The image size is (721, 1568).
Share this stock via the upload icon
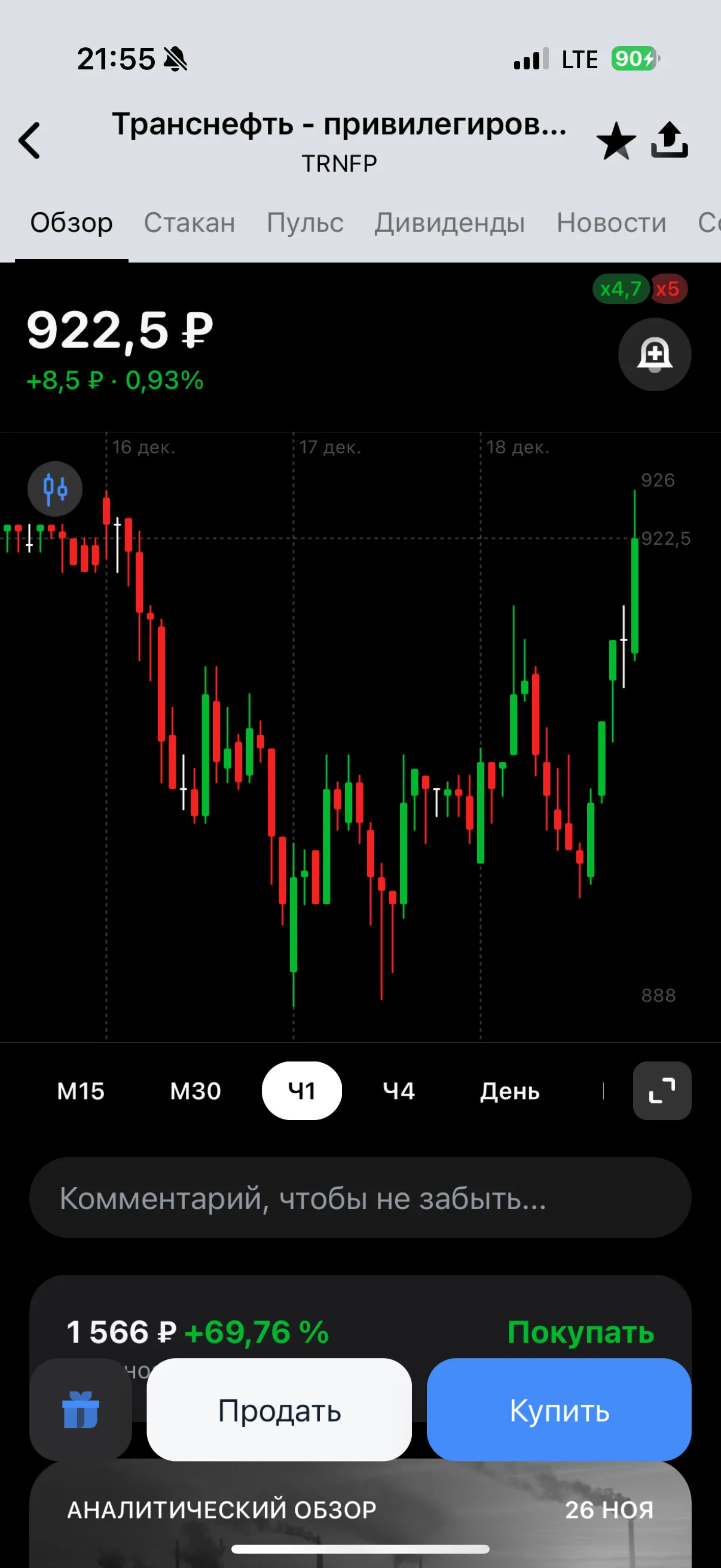669,140
